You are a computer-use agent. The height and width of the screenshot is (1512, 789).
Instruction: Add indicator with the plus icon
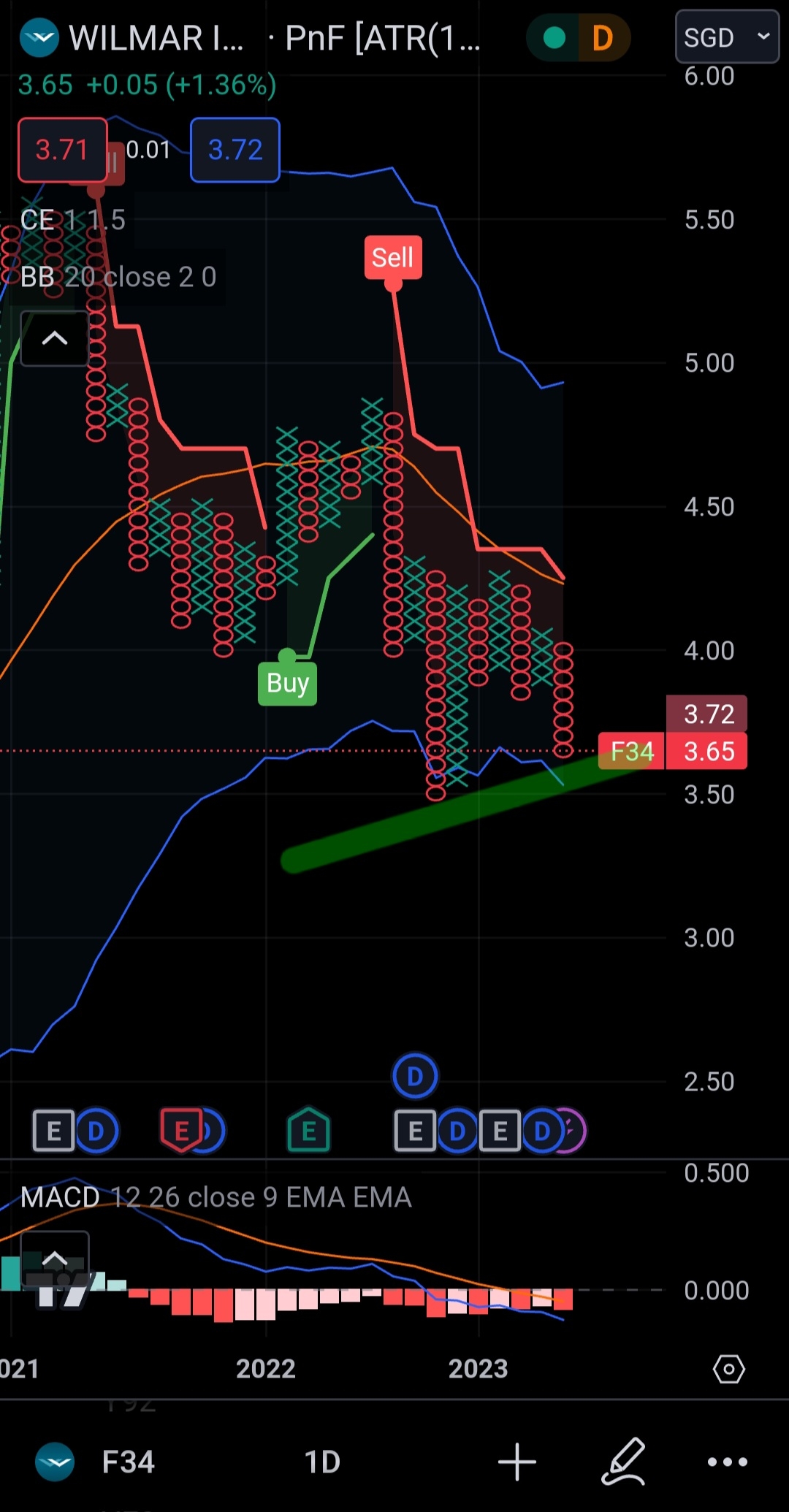tap(517, 1462)
